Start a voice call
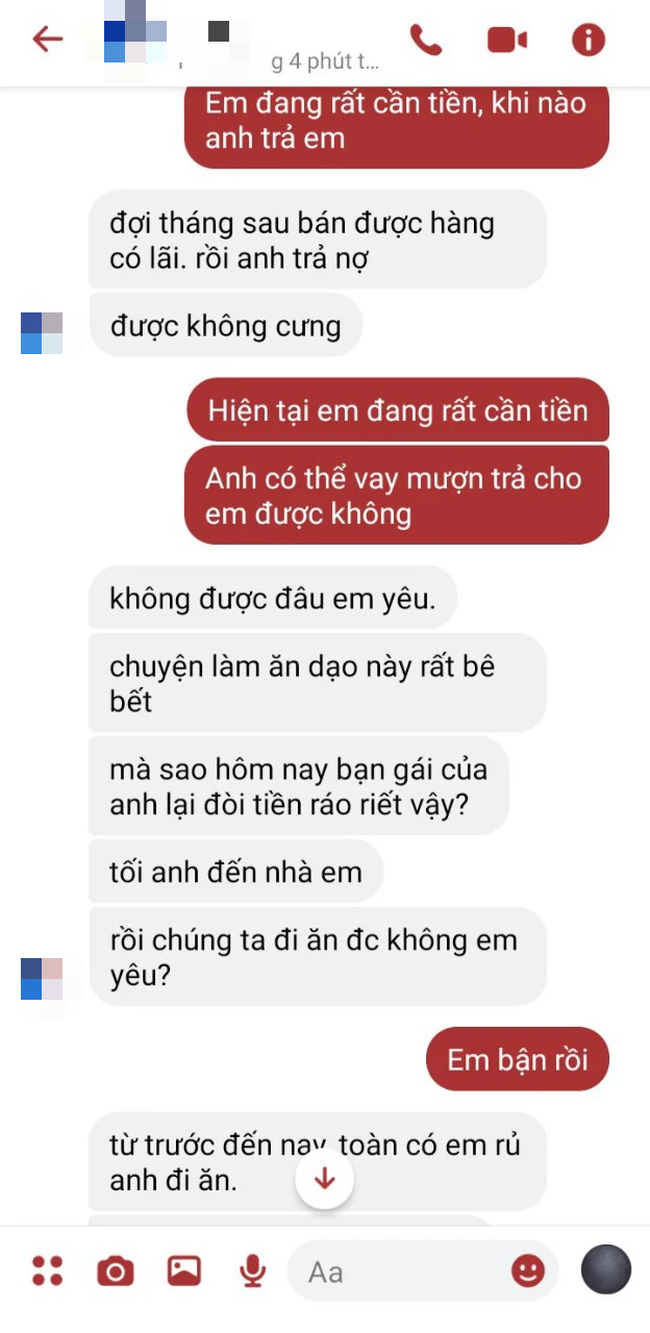The width and height of the screenshot is (650, 1333). click(426, 39)
